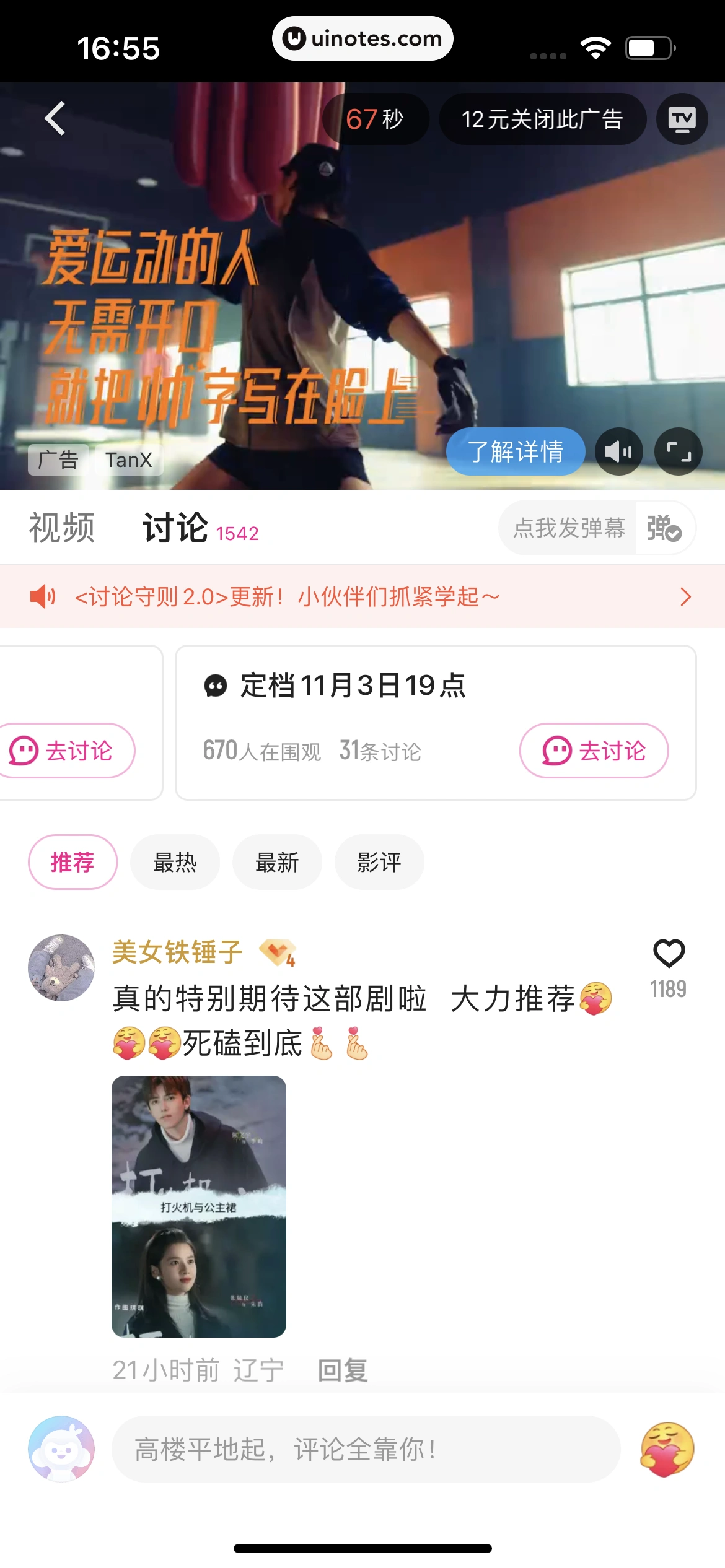Cast the video to TV
The image size is (725, 1568).
pyautogui.click(x=682, y=119)
